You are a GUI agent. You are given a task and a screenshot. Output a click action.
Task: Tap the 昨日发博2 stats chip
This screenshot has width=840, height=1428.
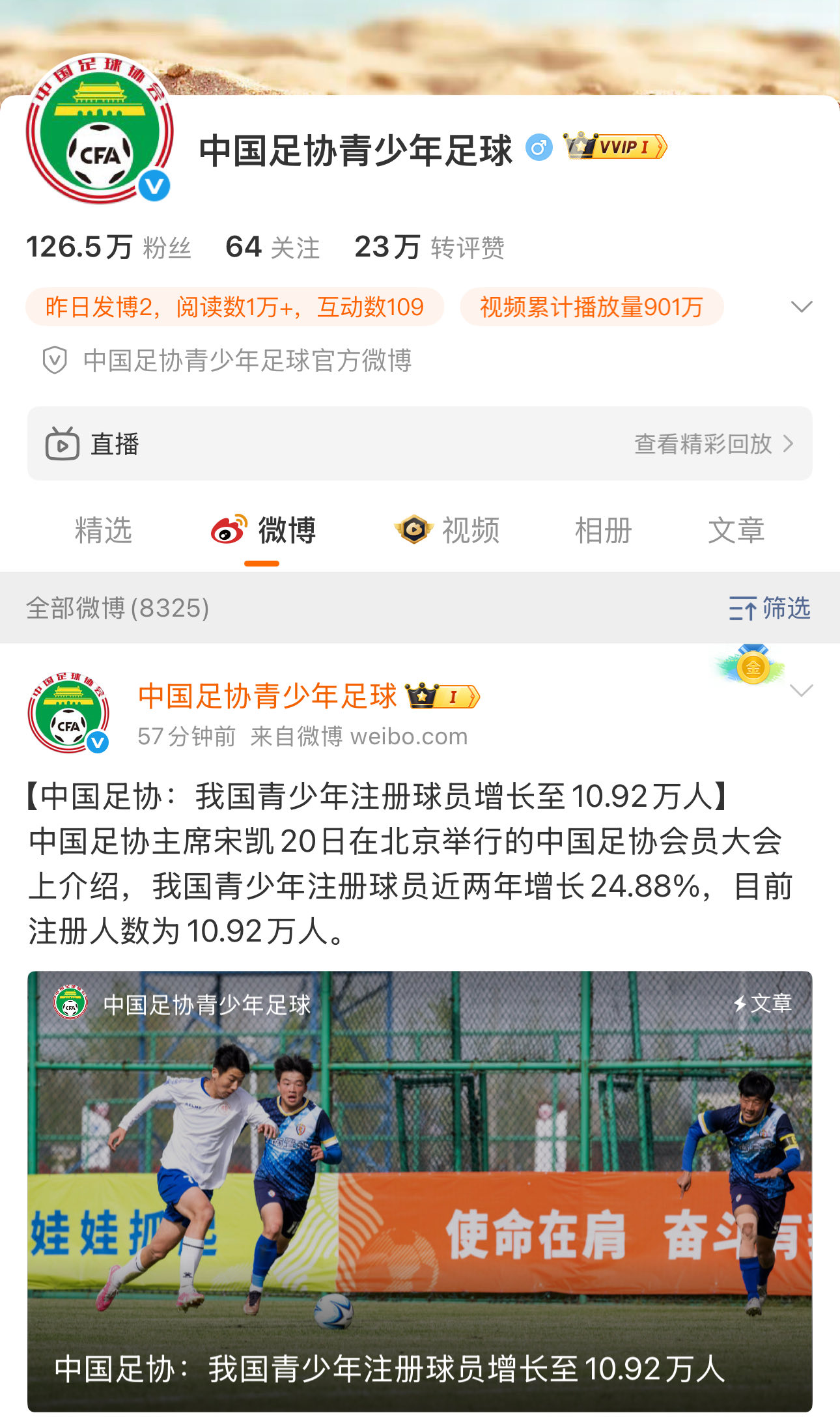click(x=234, y=307)
